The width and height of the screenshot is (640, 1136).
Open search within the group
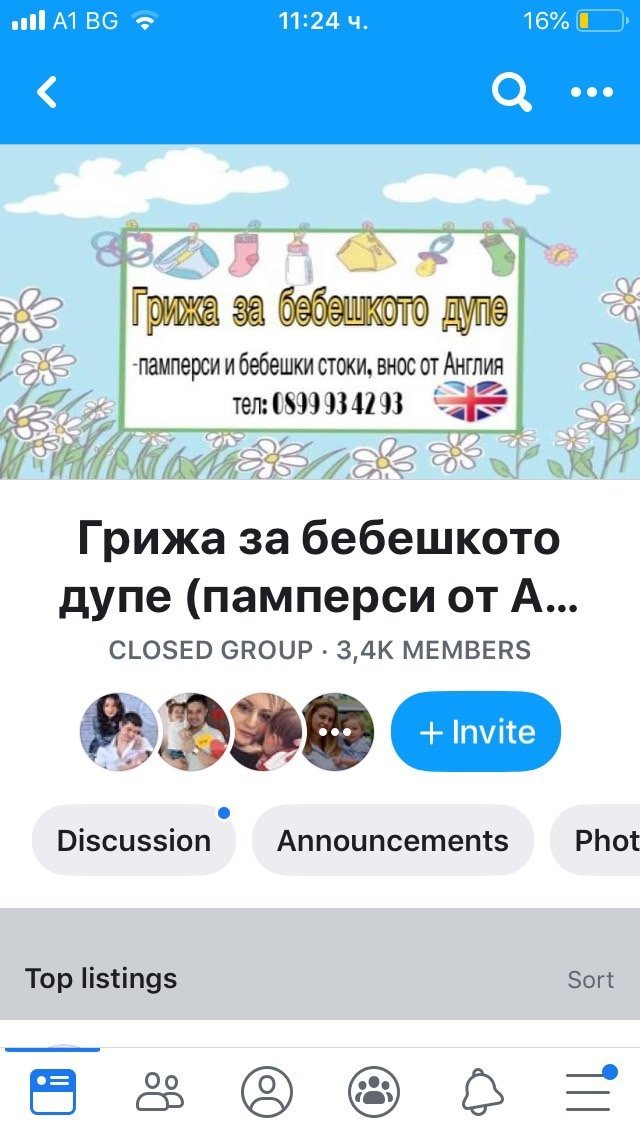coord(511,92)
